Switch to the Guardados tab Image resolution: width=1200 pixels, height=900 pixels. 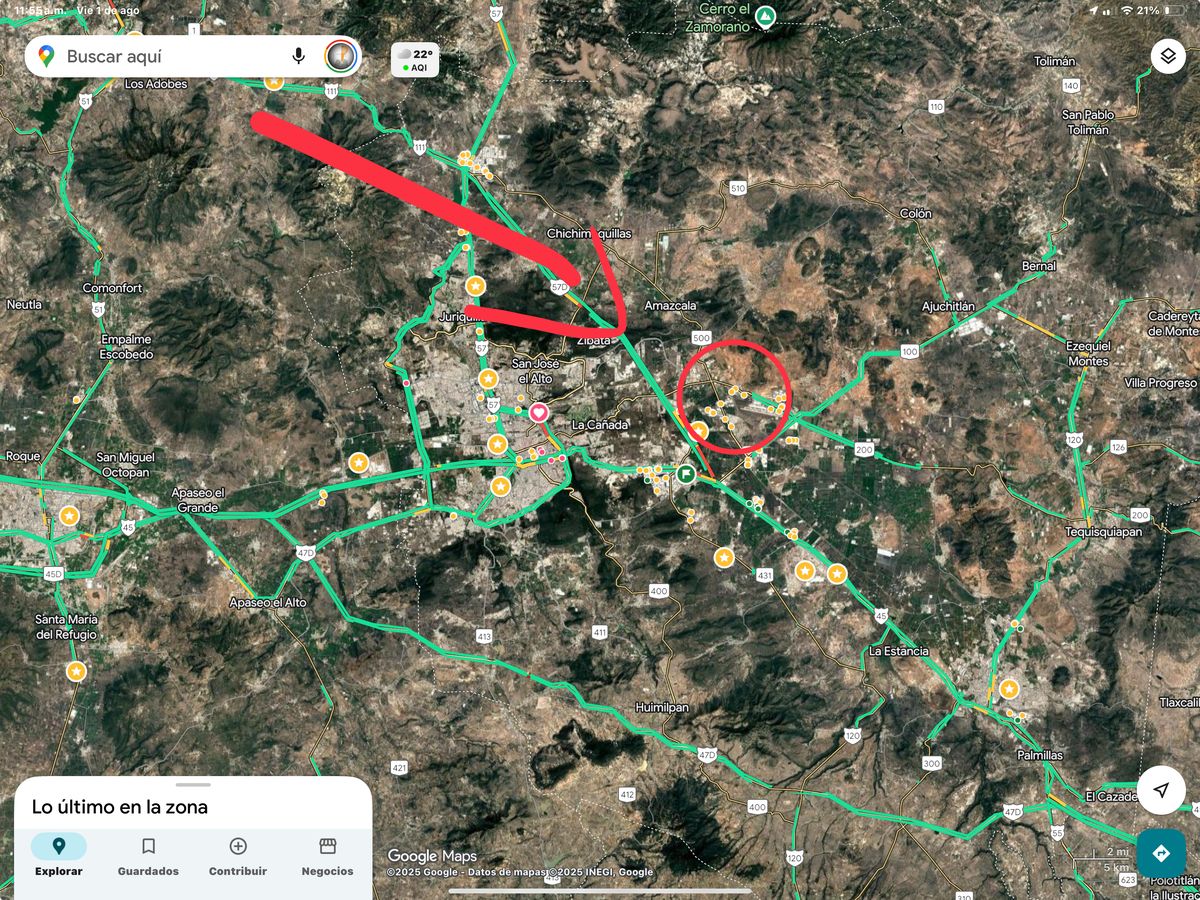coord(148,857)
